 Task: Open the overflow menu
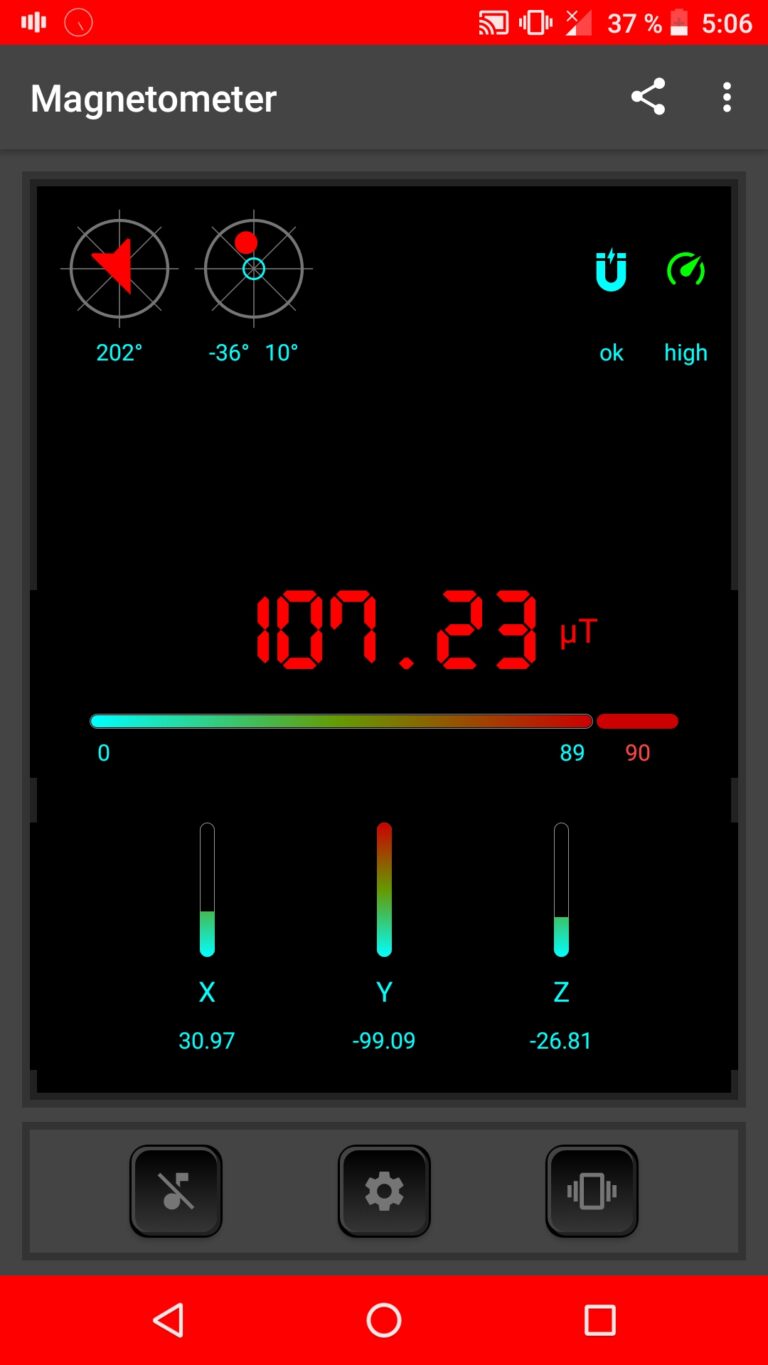(727, 97)
